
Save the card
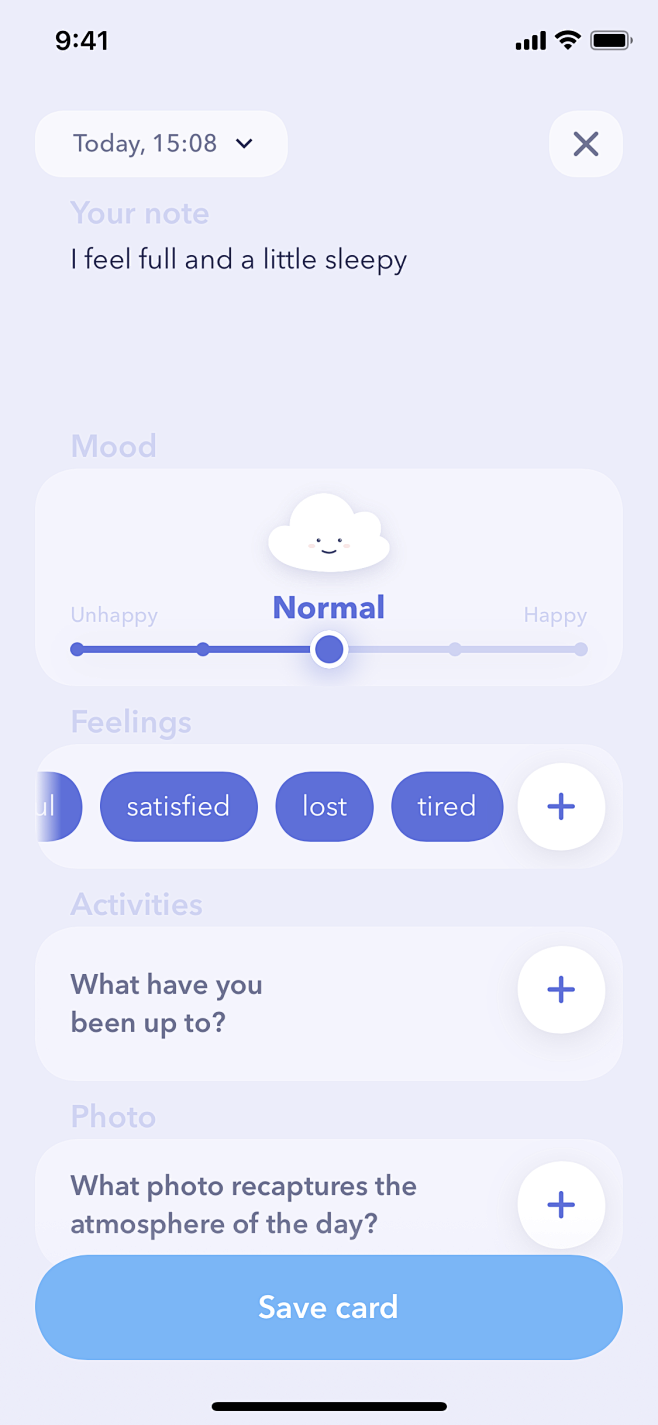point(328,1307)
